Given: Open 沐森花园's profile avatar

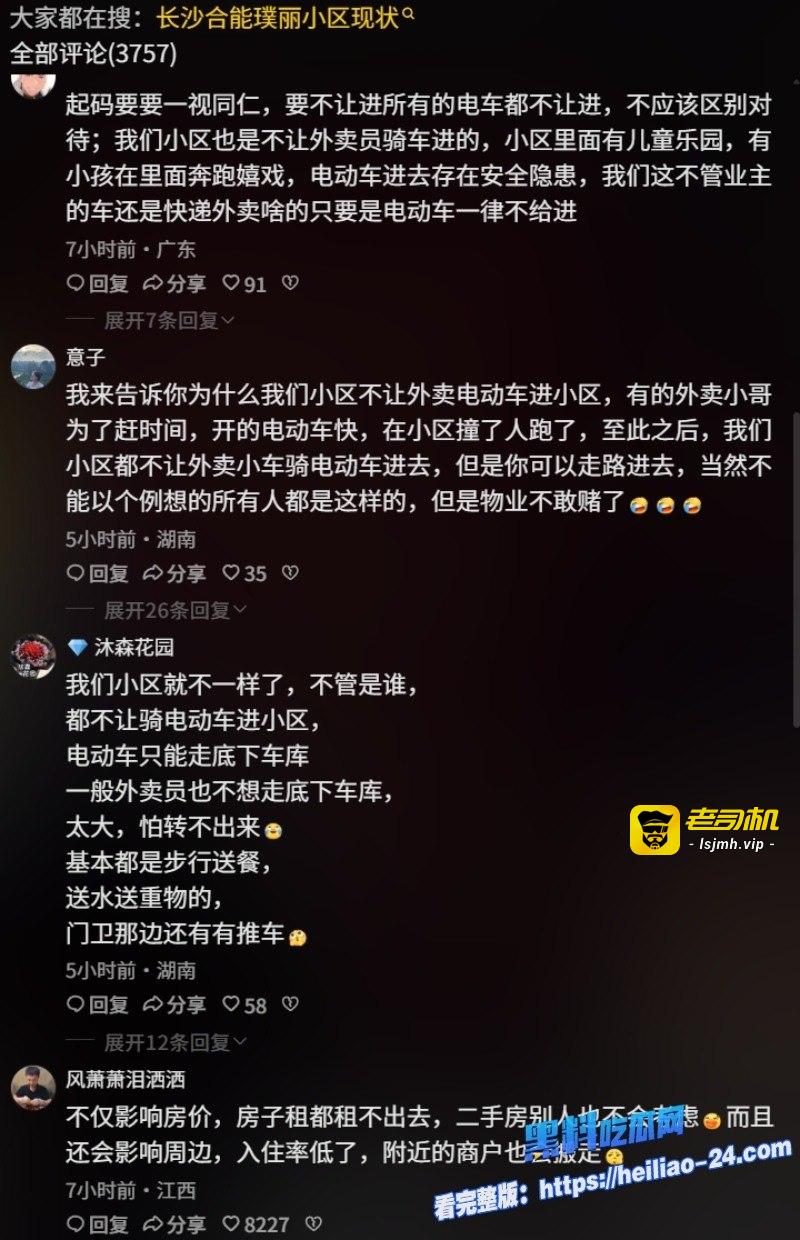Looking at the screenshot, I should pyautogui.click(x=33, y=657).
